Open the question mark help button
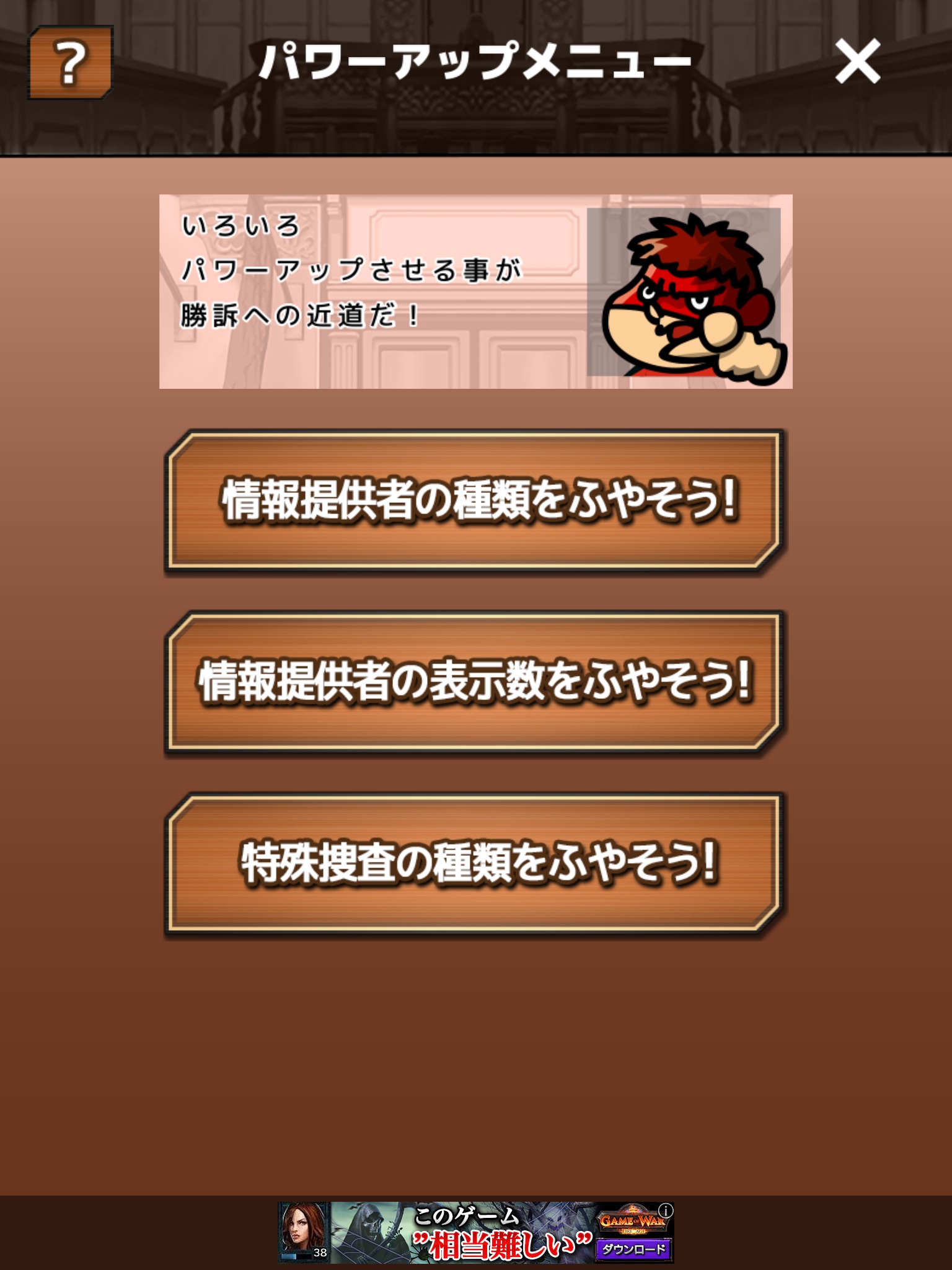This screenshot has width=952, height=1270. point(70,62)
